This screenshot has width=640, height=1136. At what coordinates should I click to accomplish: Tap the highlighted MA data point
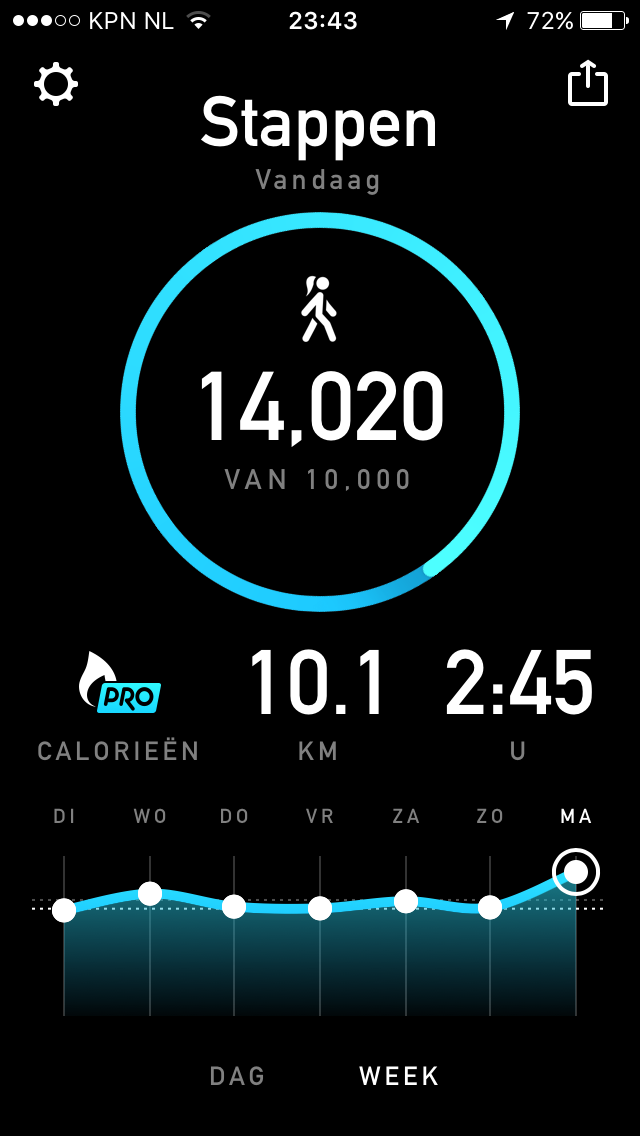576,872
